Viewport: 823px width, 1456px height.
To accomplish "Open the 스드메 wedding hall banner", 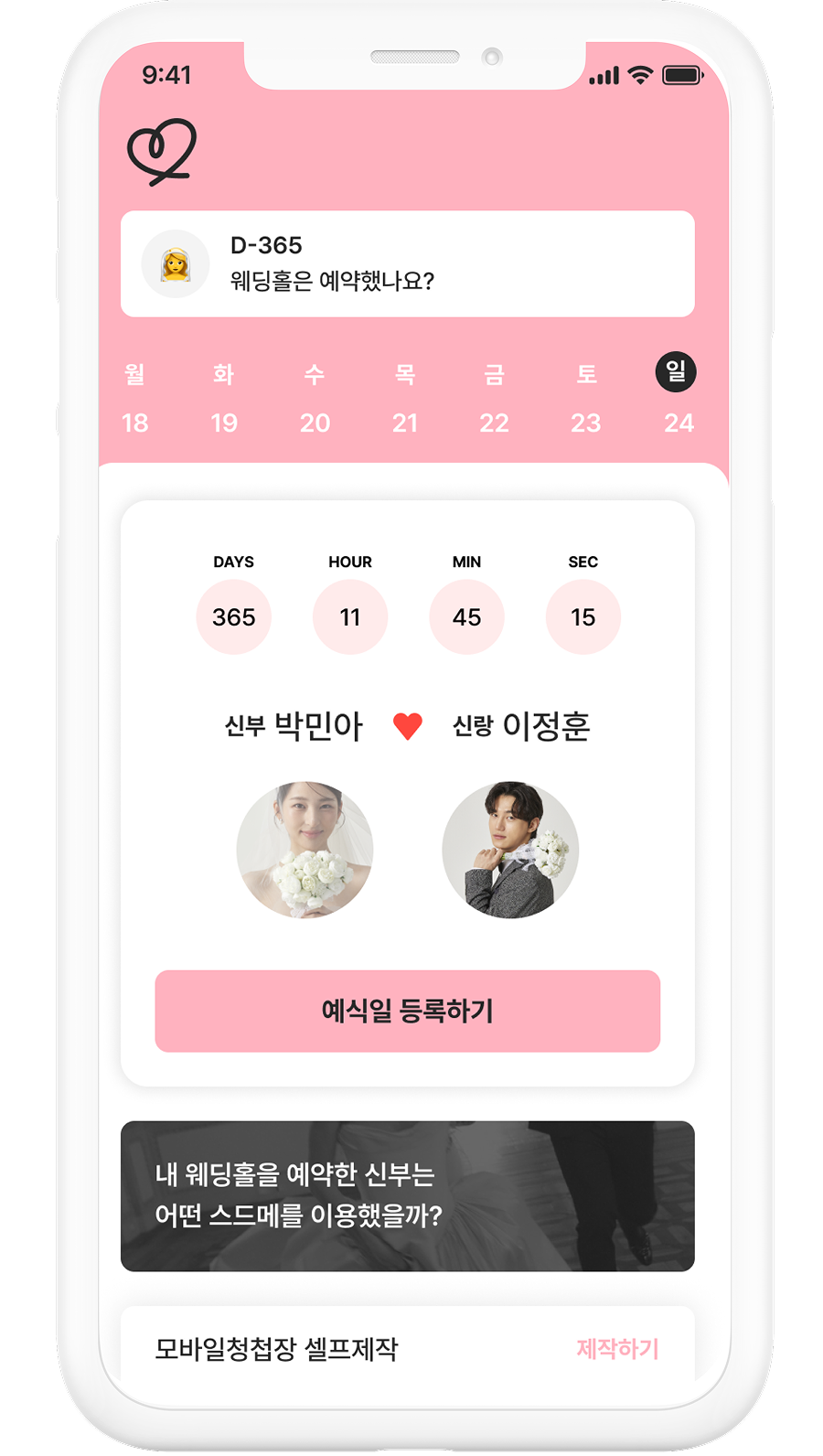I will (407, 1195).
